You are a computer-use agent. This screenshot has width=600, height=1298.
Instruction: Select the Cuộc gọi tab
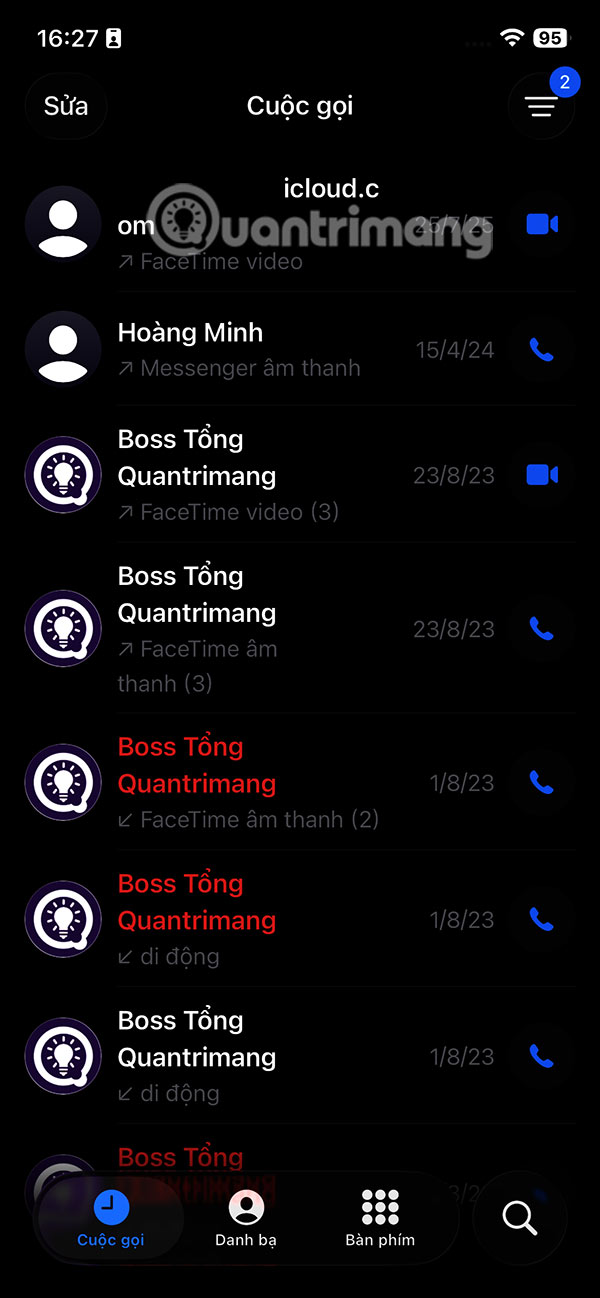pyautogui.click(x=111, y=1219)
